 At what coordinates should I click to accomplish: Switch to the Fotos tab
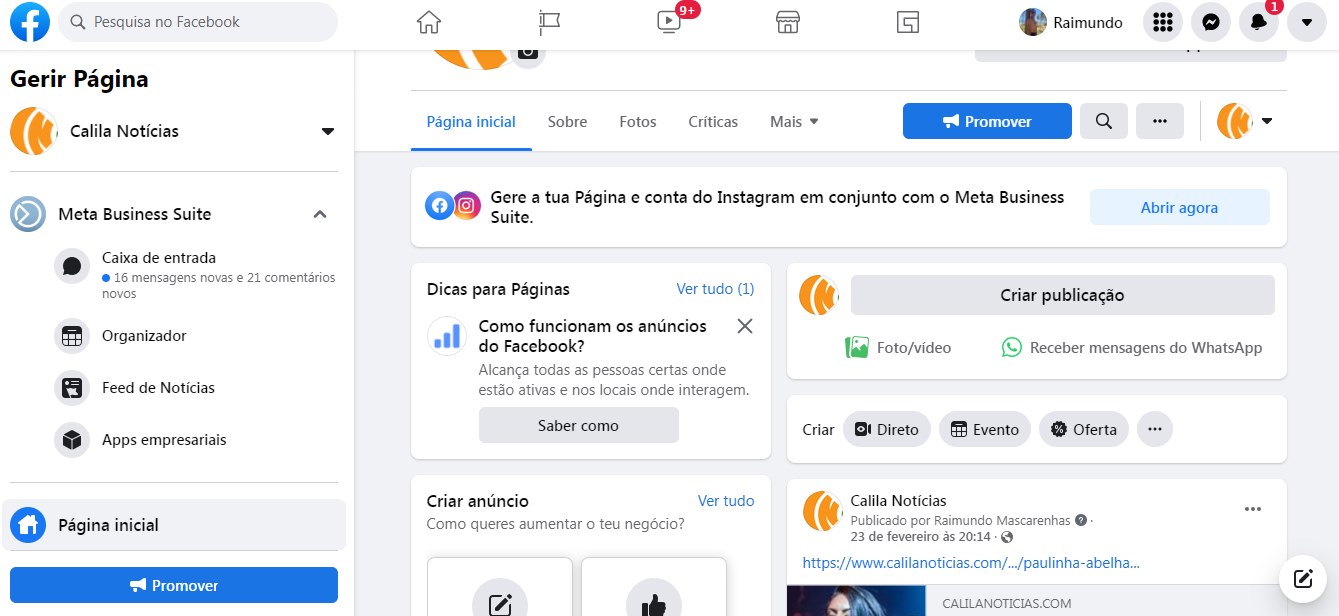pos(637,122)
